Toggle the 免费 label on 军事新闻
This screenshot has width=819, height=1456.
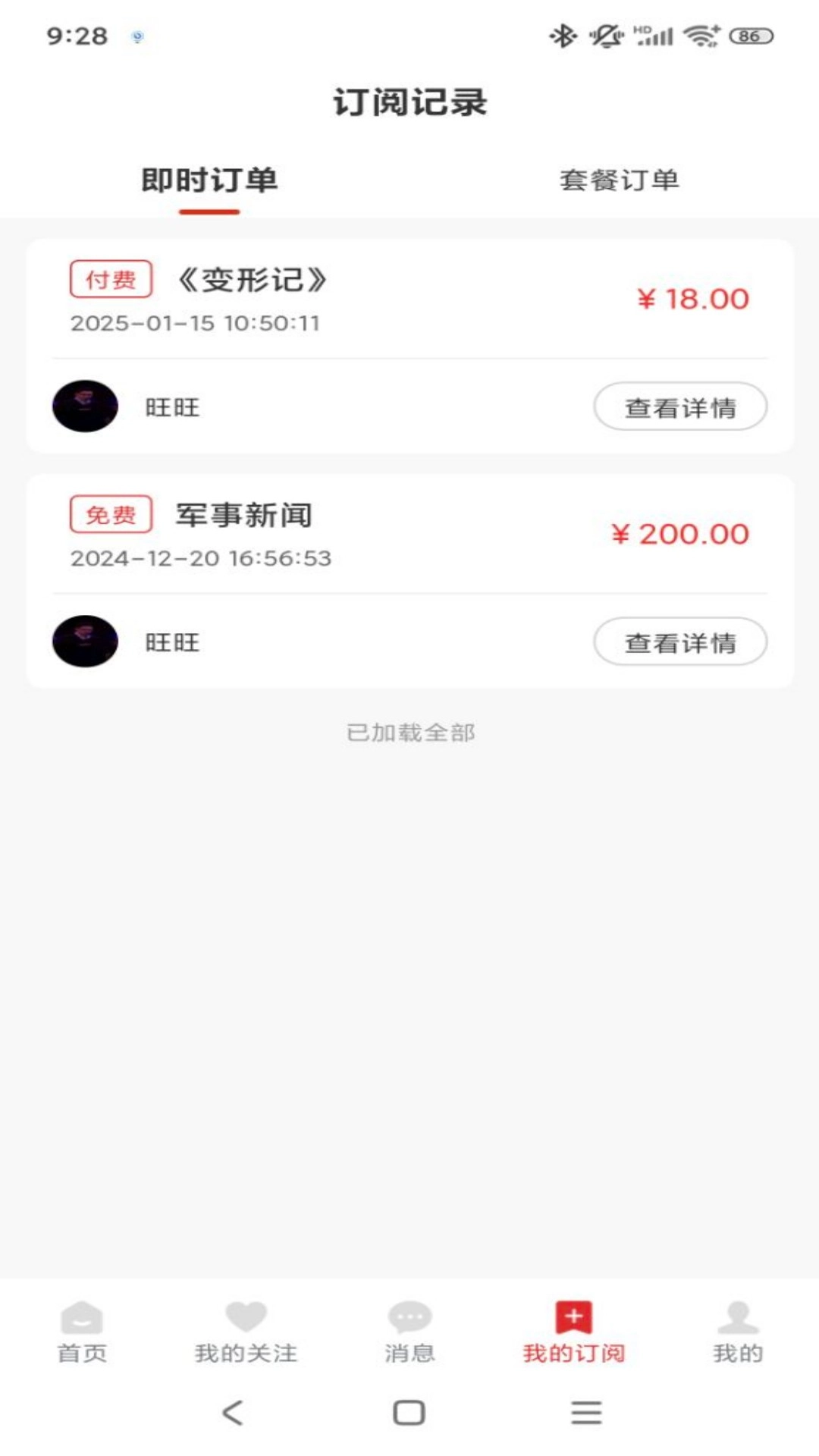[111, 516]
